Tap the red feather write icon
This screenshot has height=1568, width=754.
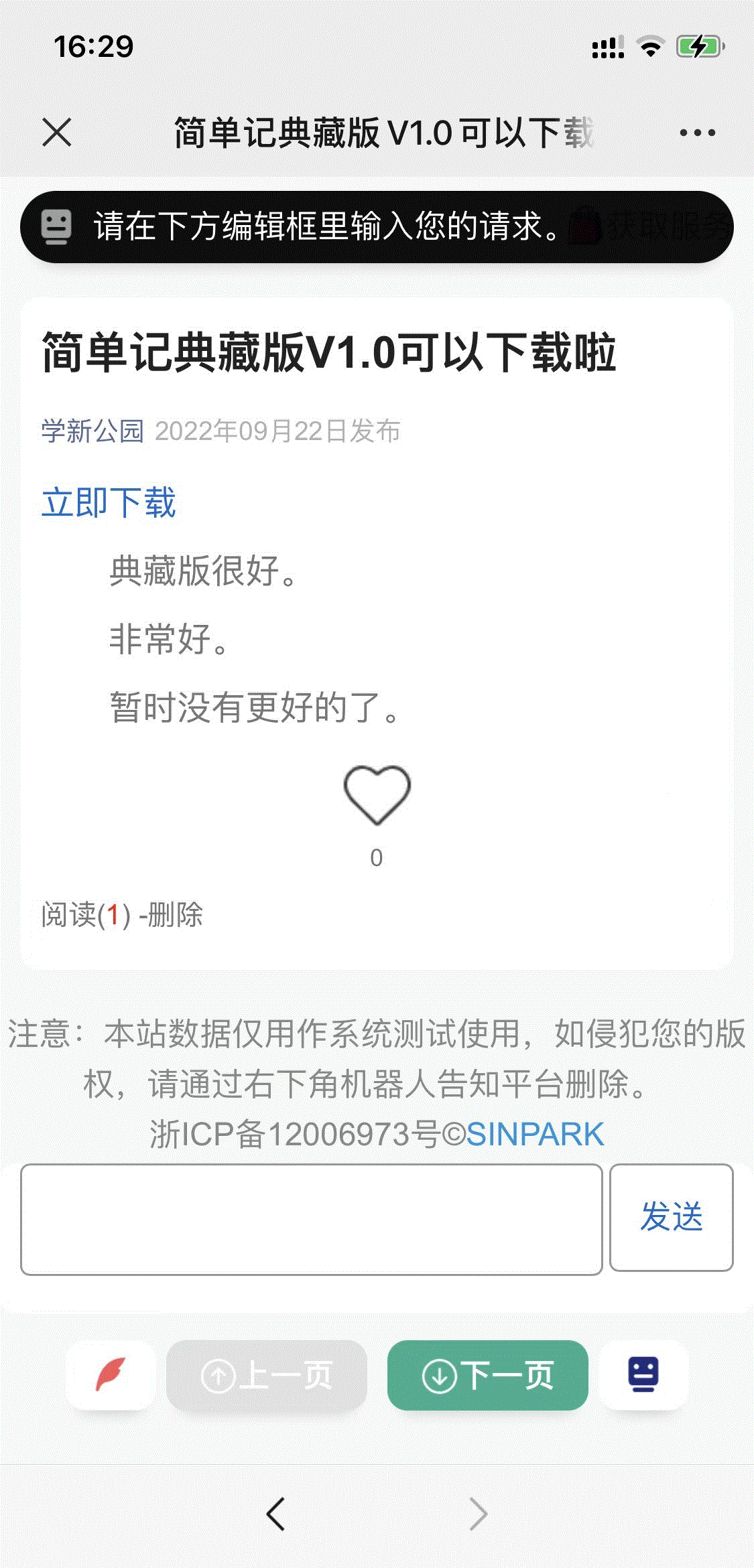coord(111,1374)
